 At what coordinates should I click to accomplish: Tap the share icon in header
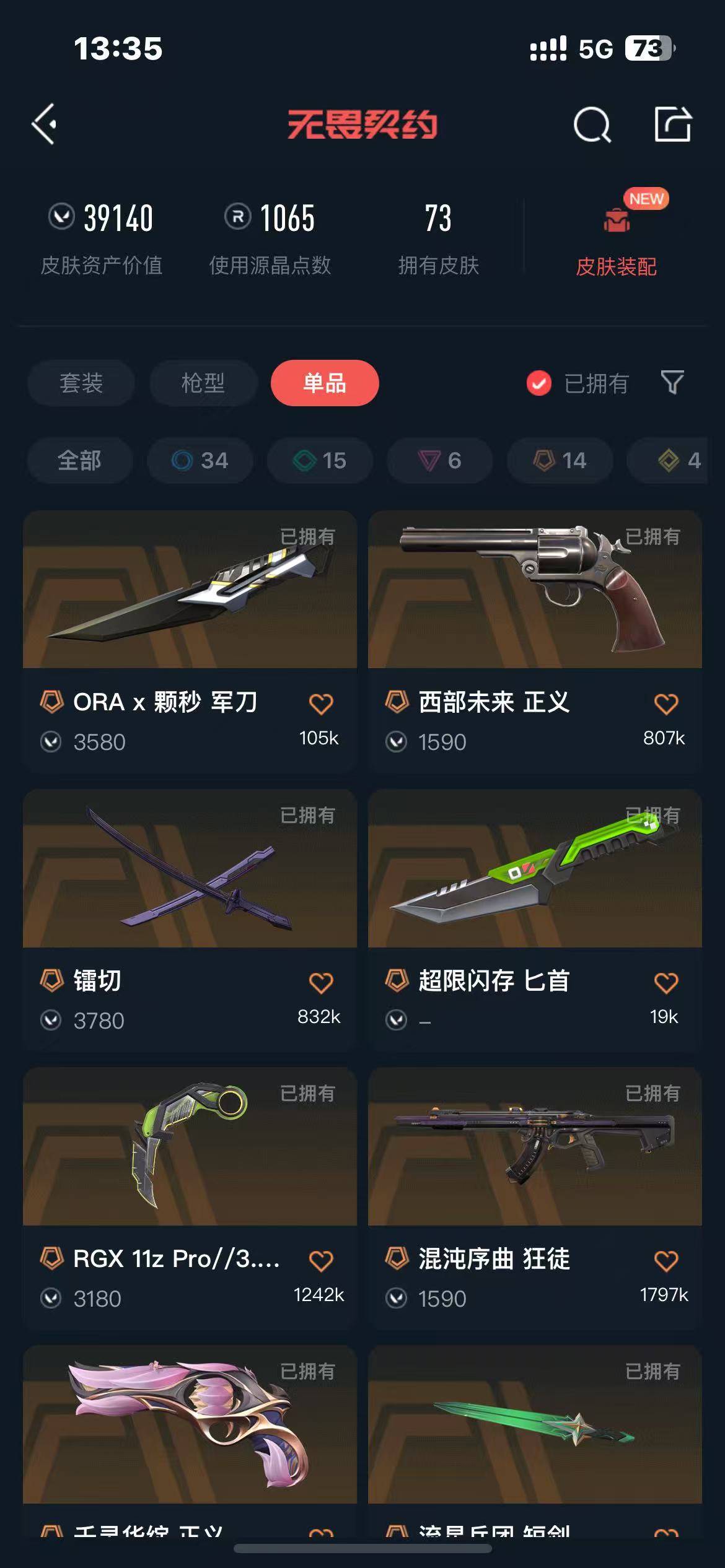tap(673, 124)
